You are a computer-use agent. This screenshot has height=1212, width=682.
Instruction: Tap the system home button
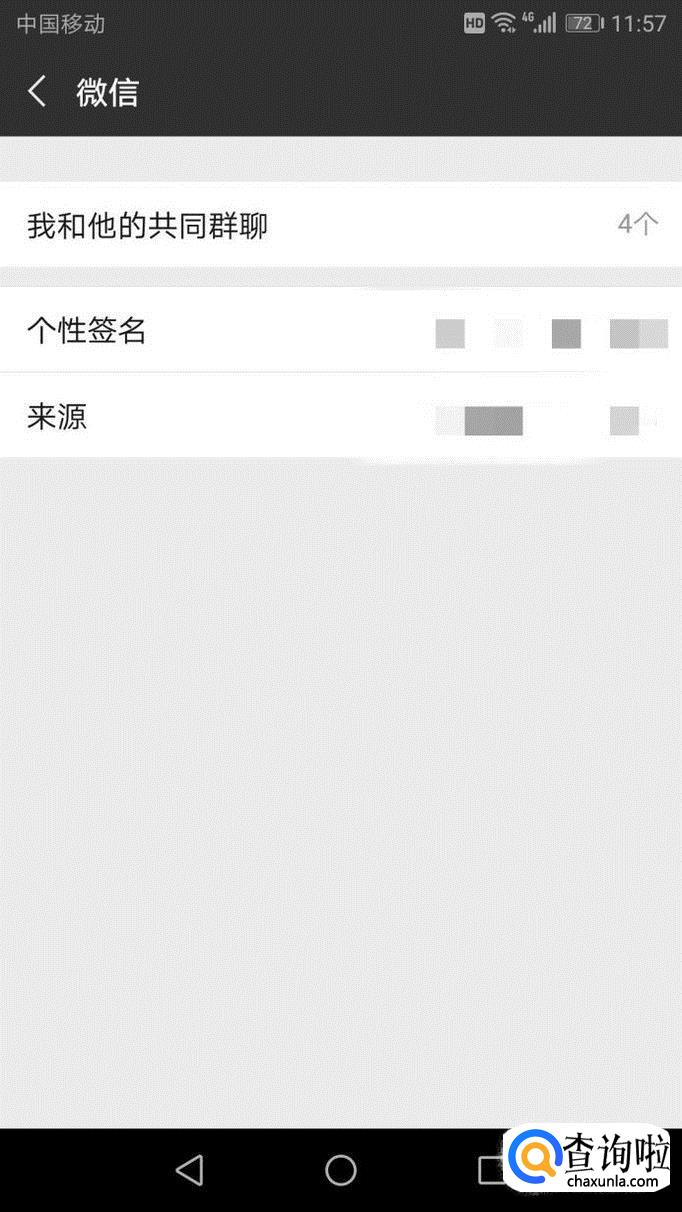pyautogui.click(x=341, y=1169)
